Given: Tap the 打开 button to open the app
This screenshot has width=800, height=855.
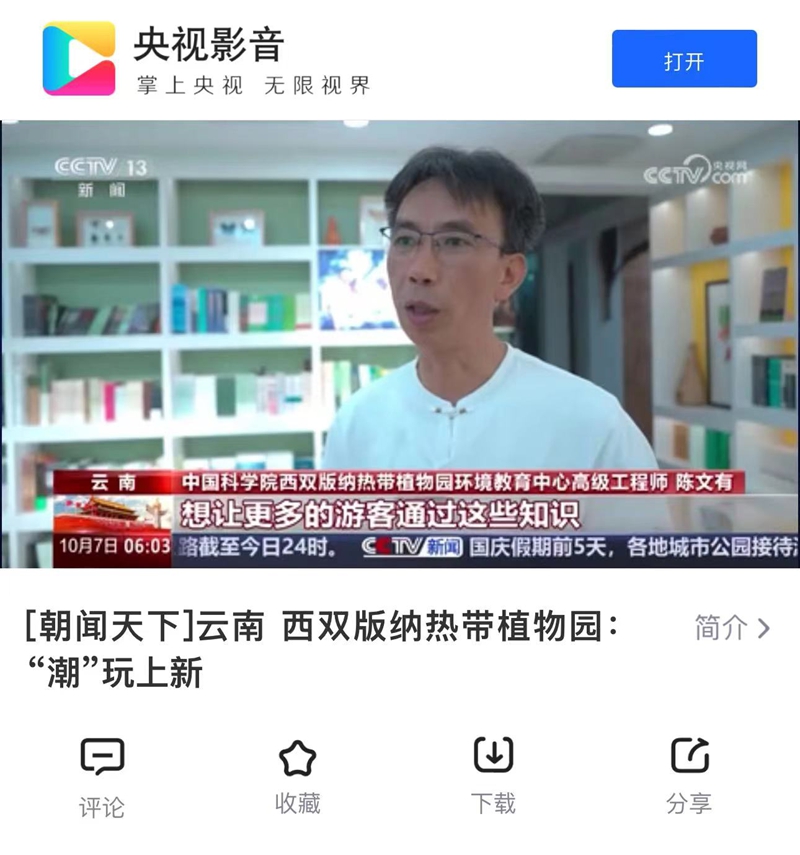Looking at the screenshot, I should [684, 60].
